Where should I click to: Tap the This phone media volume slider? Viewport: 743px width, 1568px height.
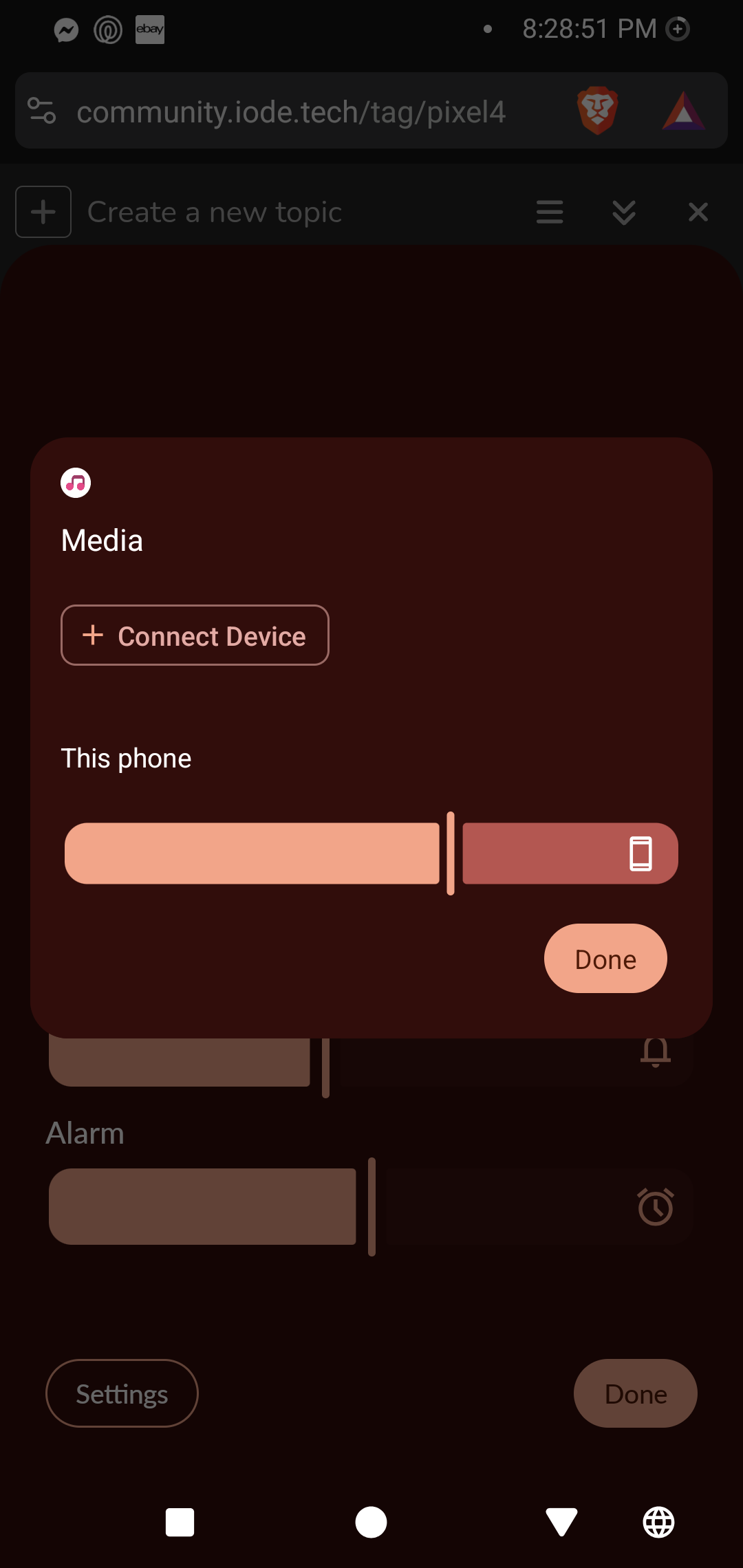[x=371, y=853]
